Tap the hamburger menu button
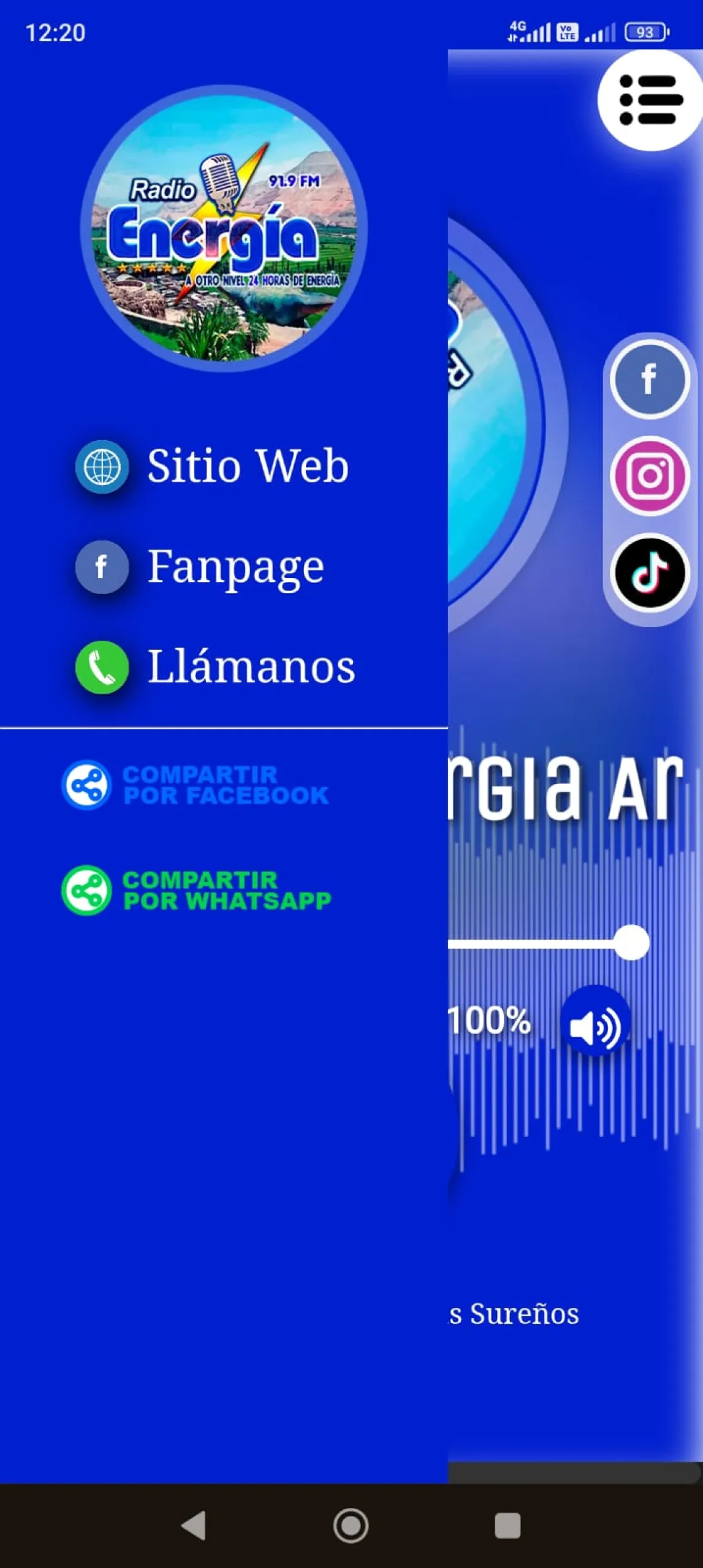Image resolution: width=703 pixels, height=1568 pixels. coord(650,100)
